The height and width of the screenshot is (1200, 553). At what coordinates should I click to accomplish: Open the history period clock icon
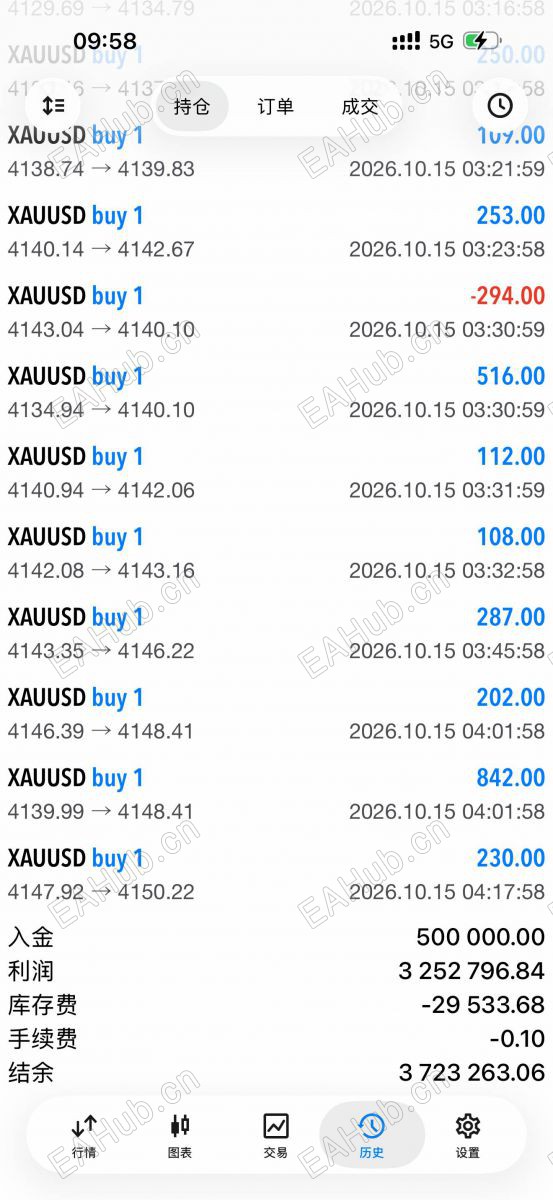click(500, 105)
